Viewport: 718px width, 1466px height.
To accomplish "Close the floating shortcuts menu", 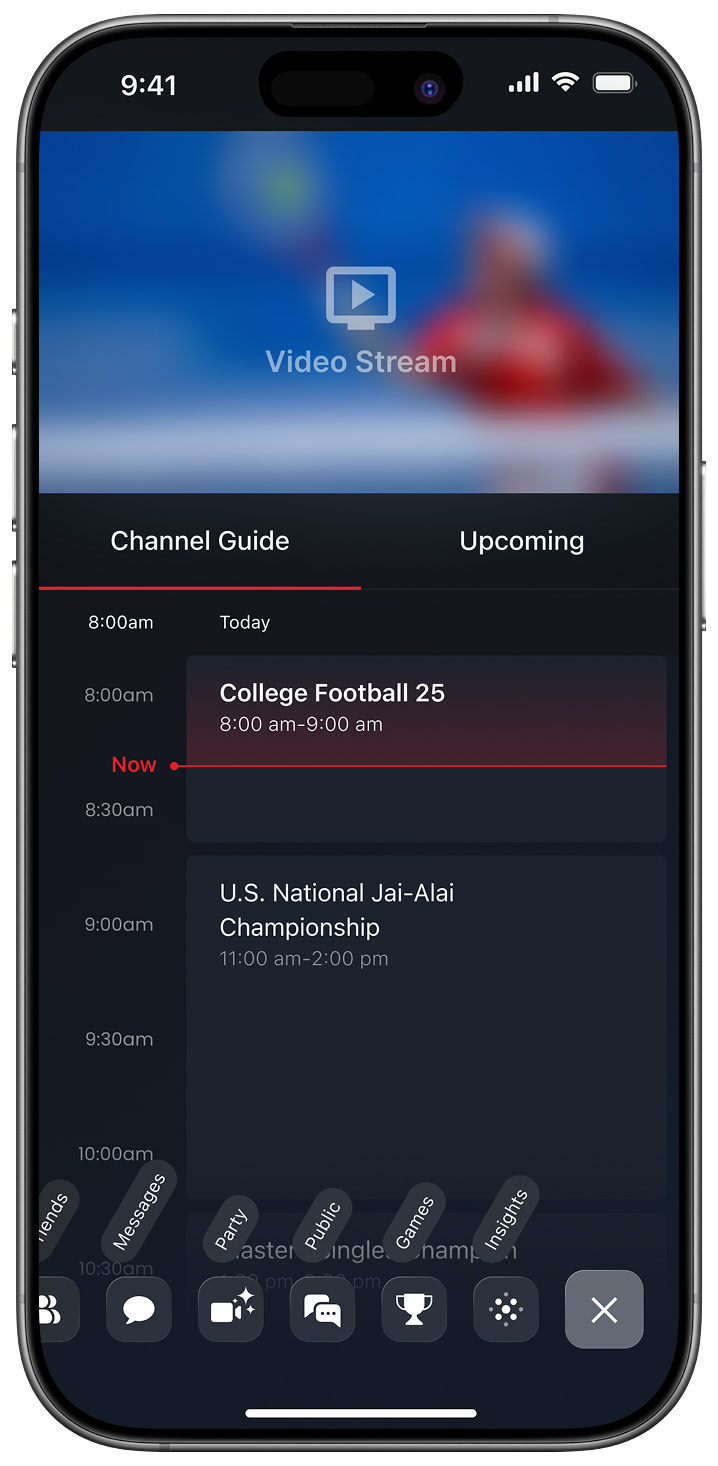I will point(604,1309).
